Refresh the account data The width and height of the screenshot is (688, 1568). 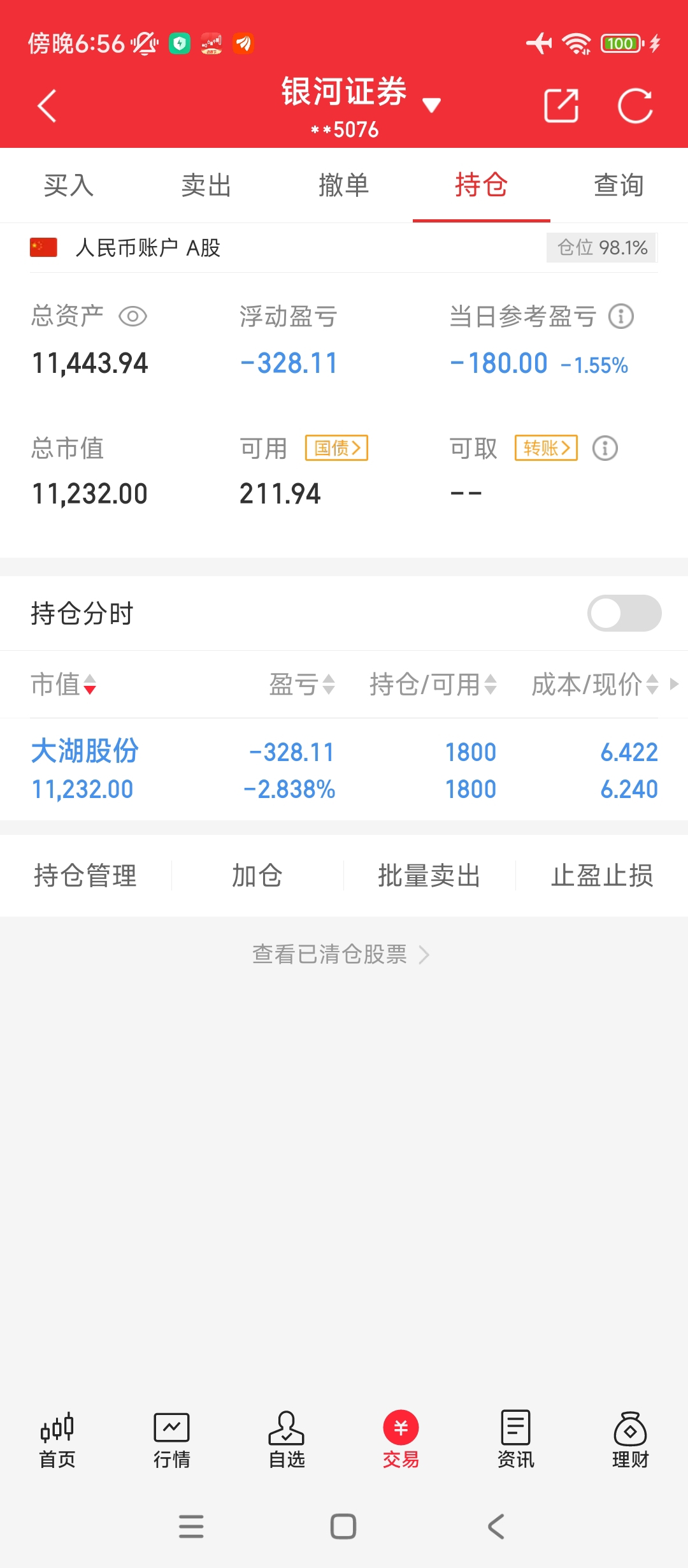click(635, 105)
